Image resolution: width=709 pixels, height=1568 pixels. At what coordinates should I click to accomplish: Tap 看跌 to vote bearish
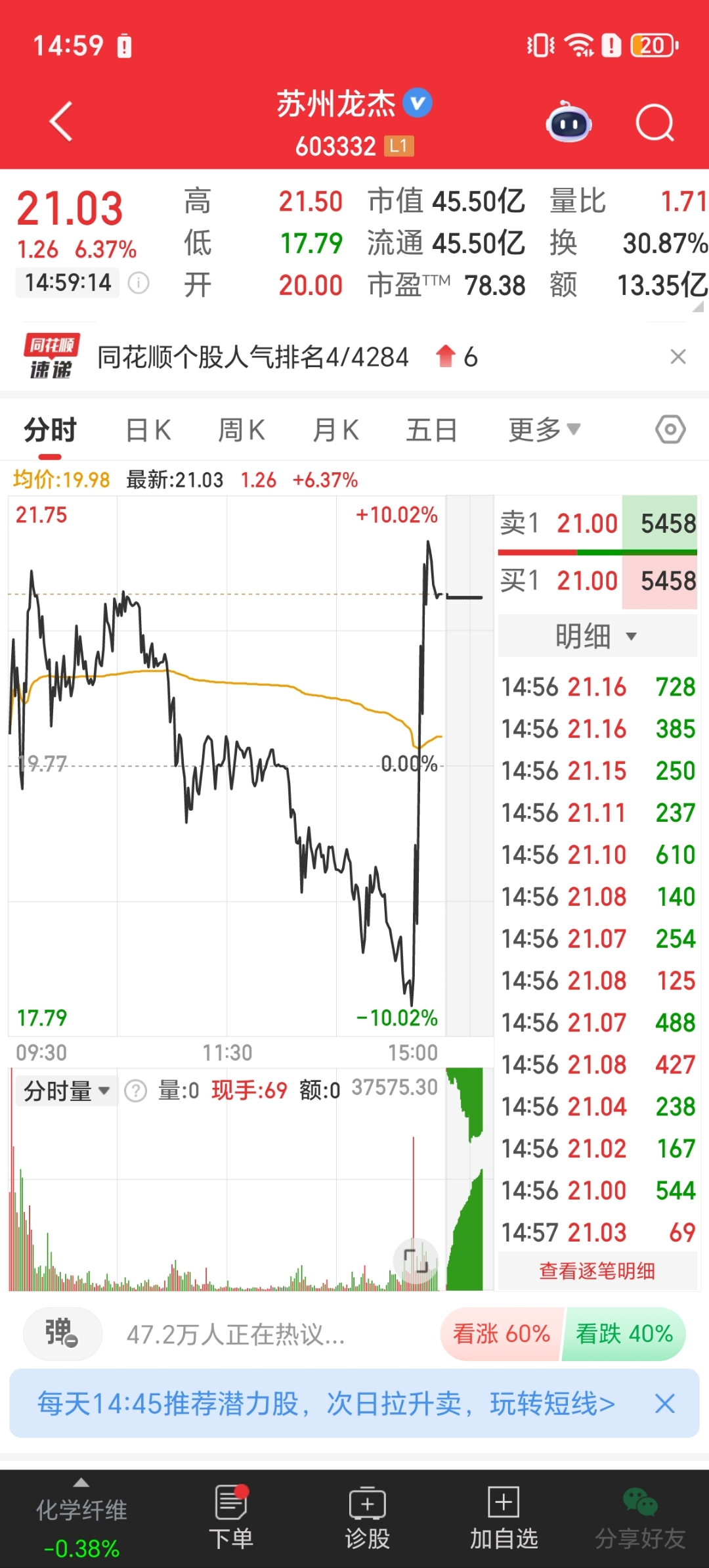click(x=622, y=1333)
